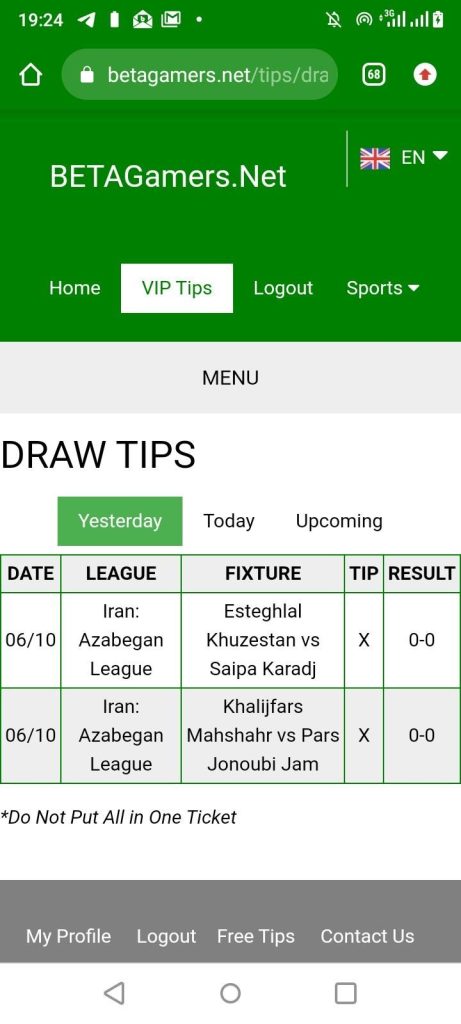Switch to the Today tab

pyautogui.click(x=229, y=521)
